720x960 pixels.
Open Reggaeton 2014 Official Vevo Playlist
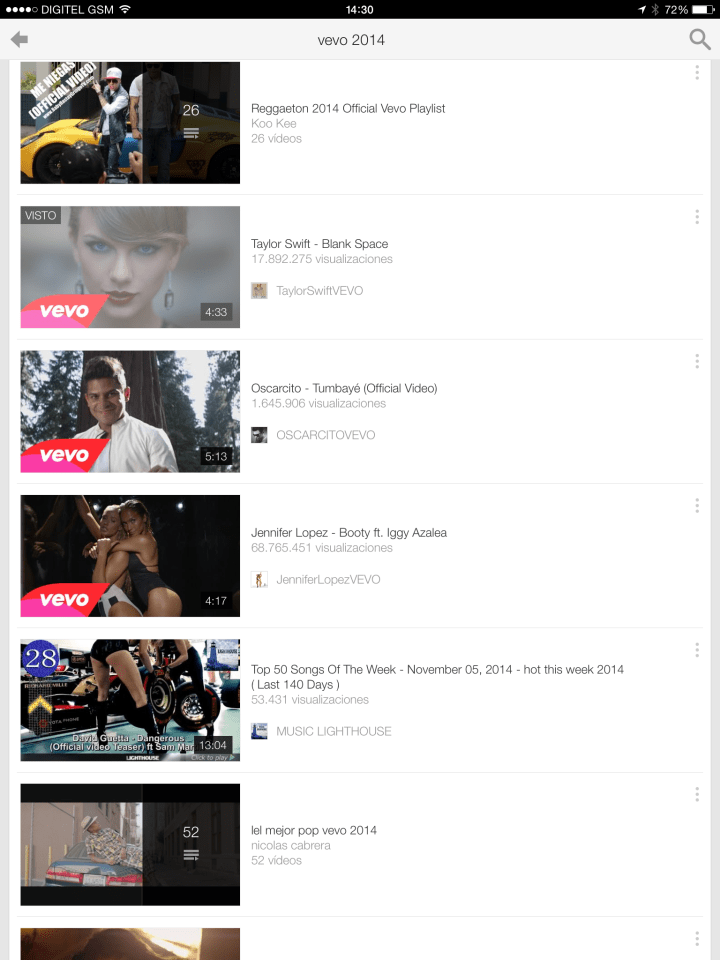pos(347,108)
